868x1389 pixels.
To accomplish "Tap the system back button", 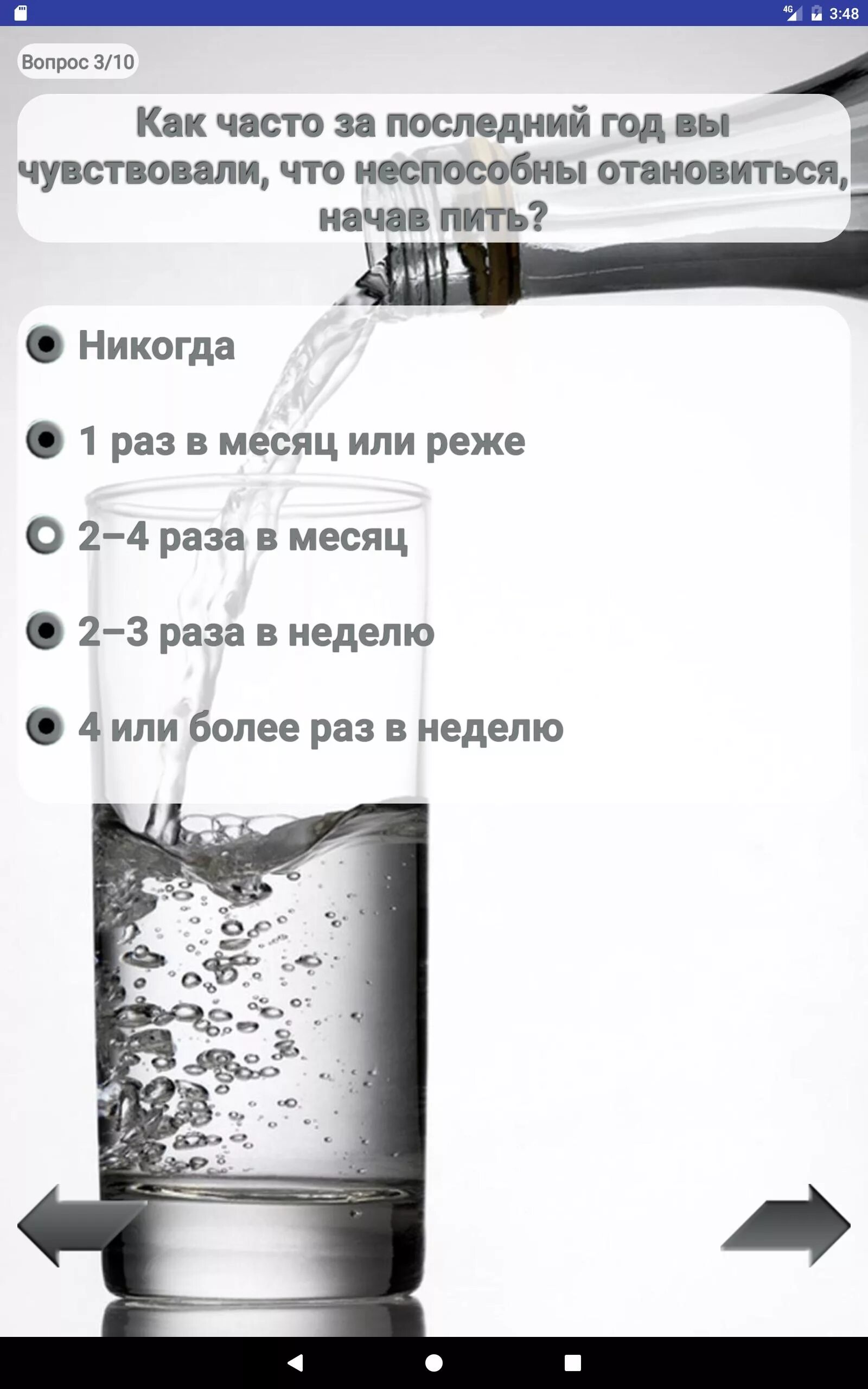I will coord(295,1362).
